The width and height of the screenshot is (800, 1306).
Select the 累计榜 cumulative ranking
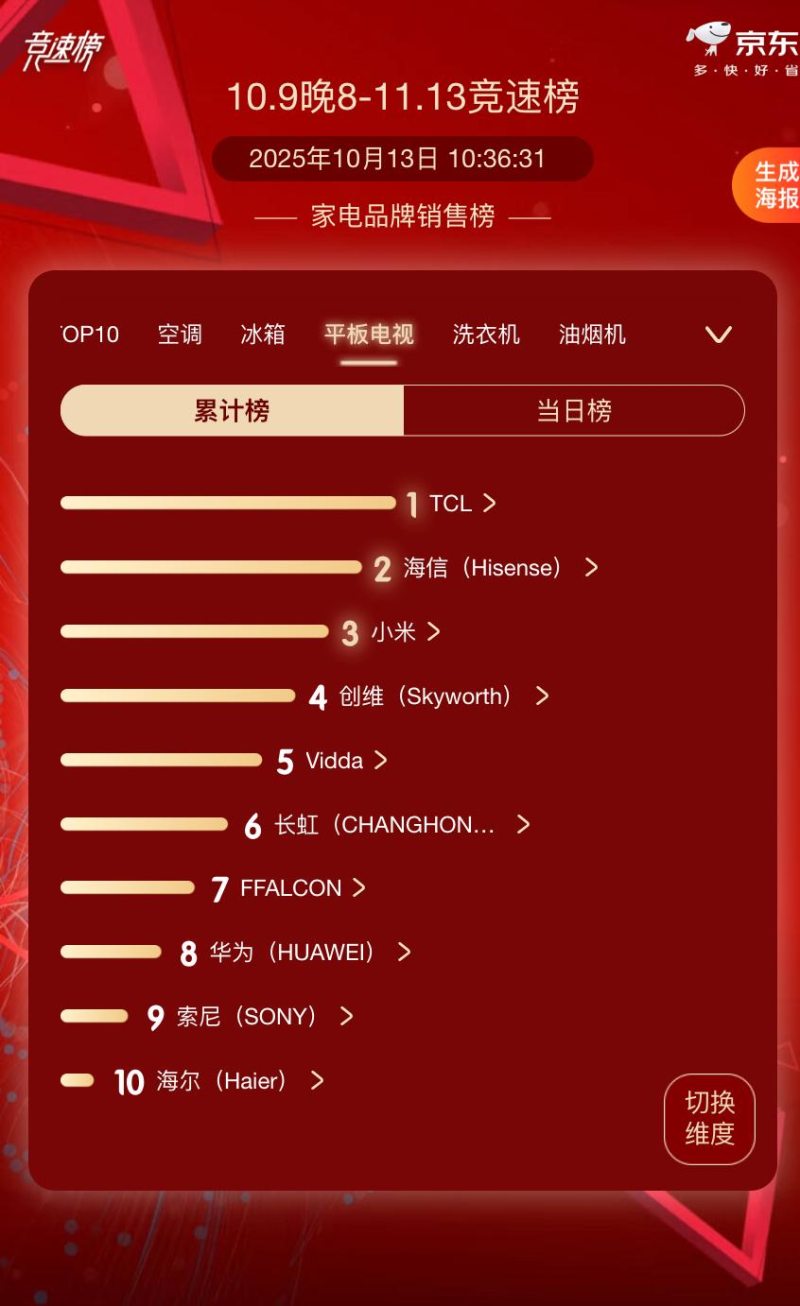[x=232, y=411]
